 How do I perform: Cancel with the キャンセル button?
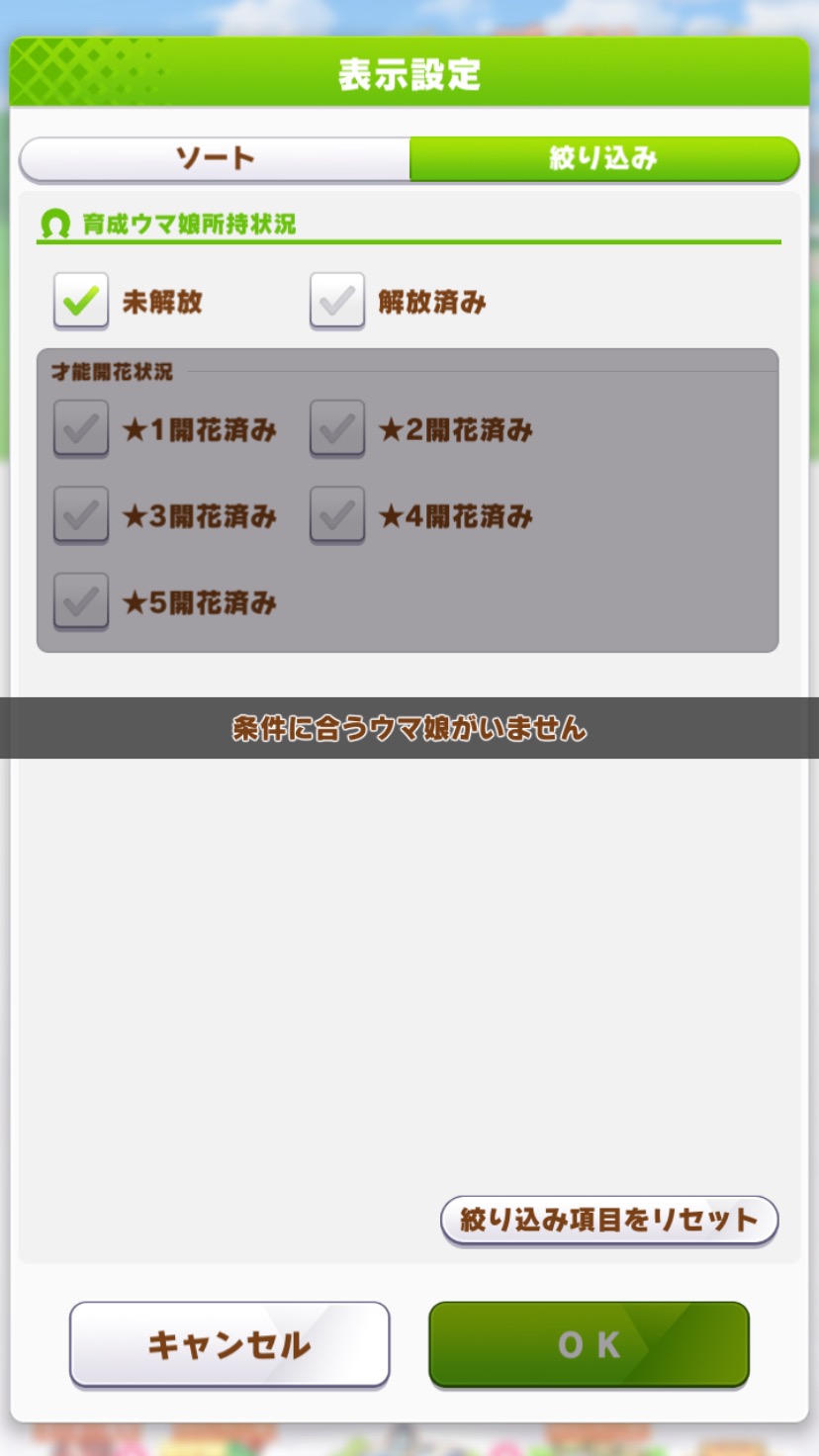pyautogui.click(x=229, y=1344)
